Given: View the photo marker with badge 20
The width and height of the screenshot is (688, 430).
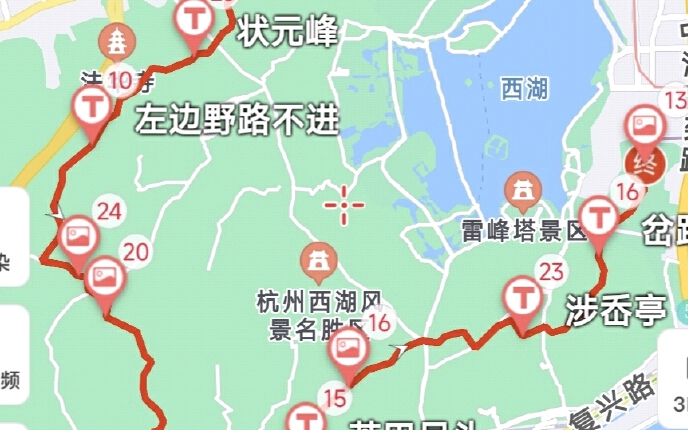Looking at the screenshot, I should [x=105, y=276].
